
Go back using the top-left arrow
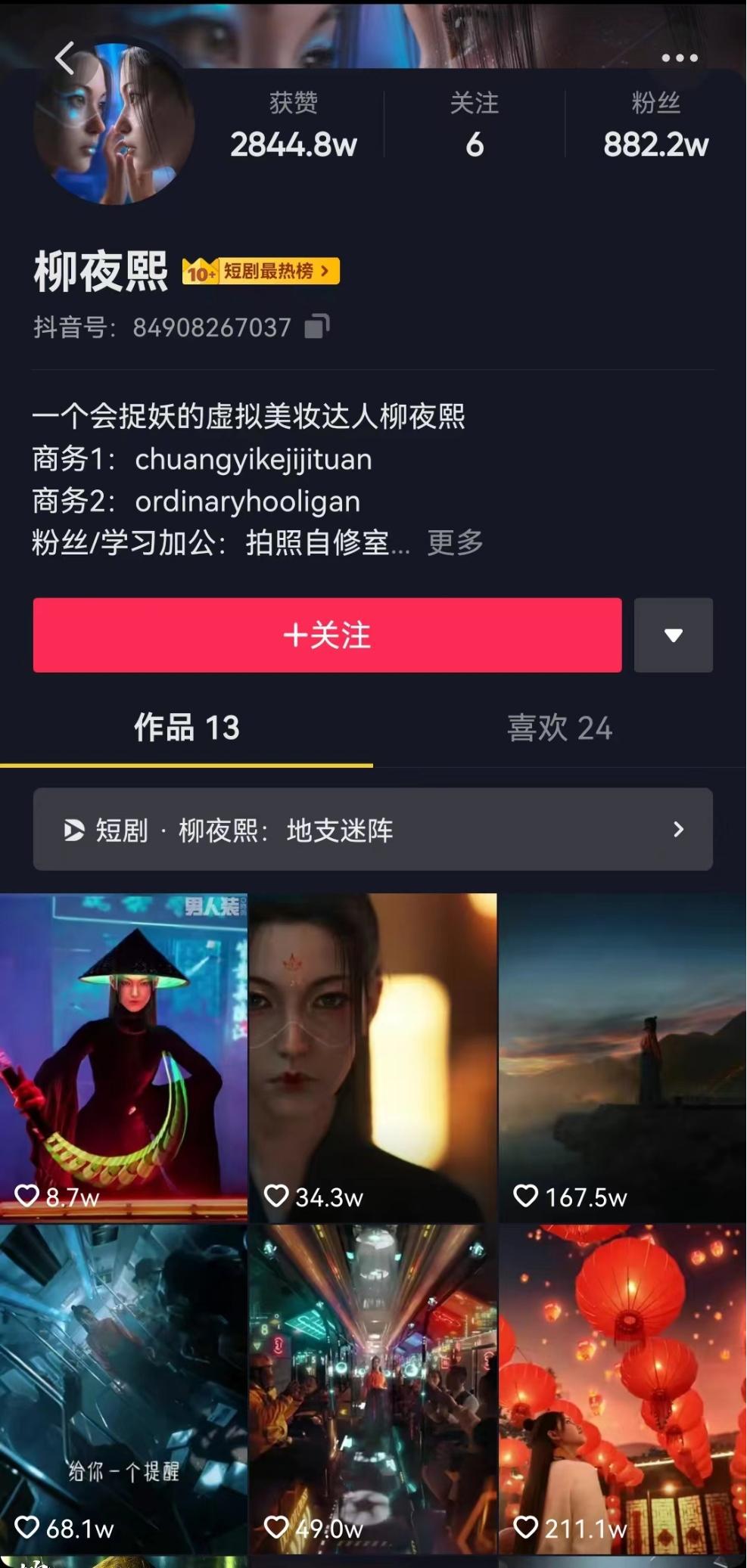(65, 58)
